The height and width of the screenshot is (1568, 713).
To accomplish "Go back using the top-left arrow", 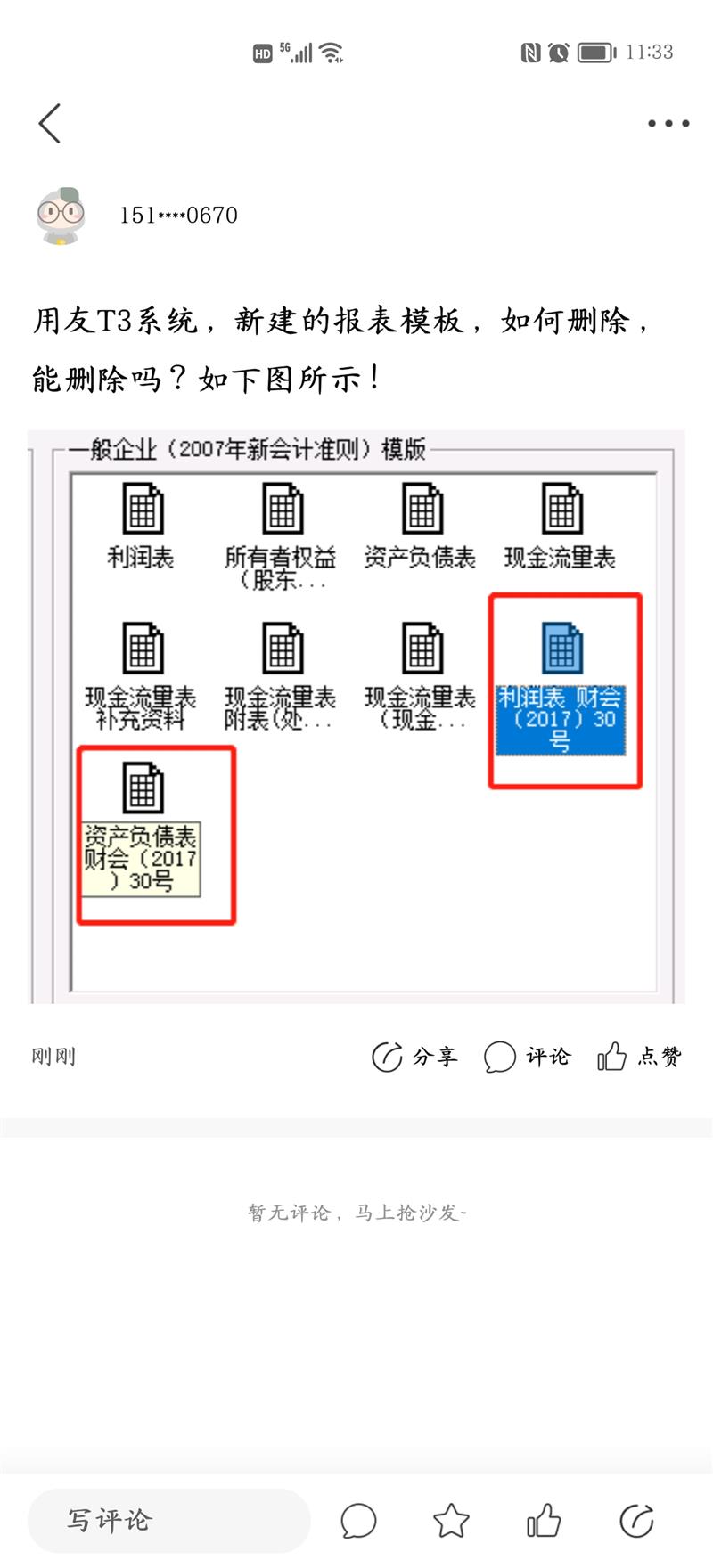I will 50,123.
